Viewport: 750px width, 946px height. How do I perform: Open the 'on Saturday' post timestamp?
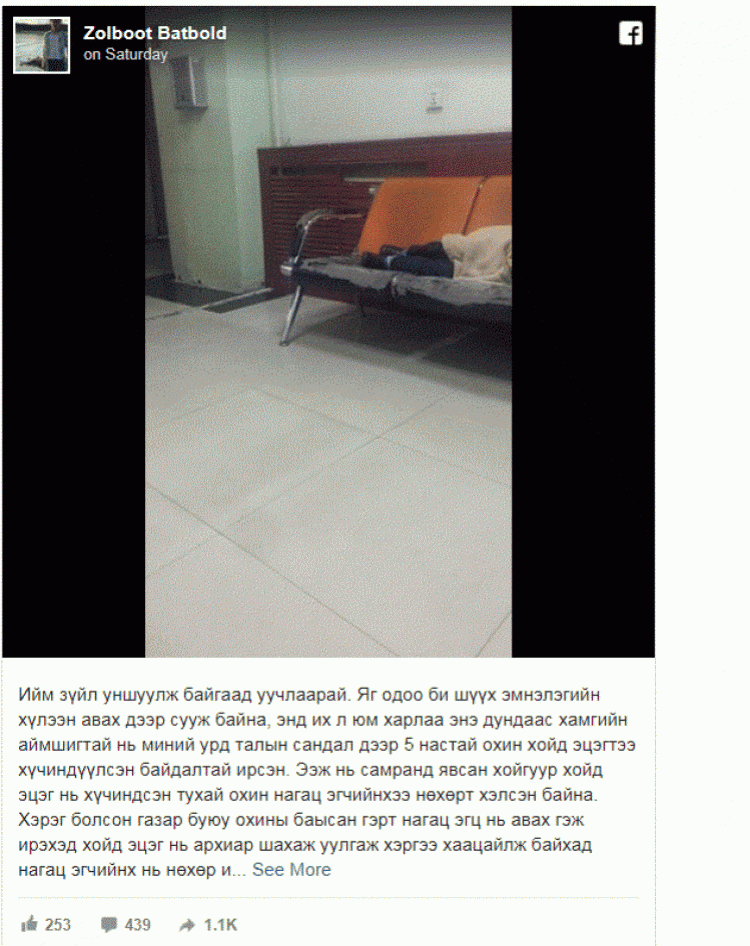point(125,55)
